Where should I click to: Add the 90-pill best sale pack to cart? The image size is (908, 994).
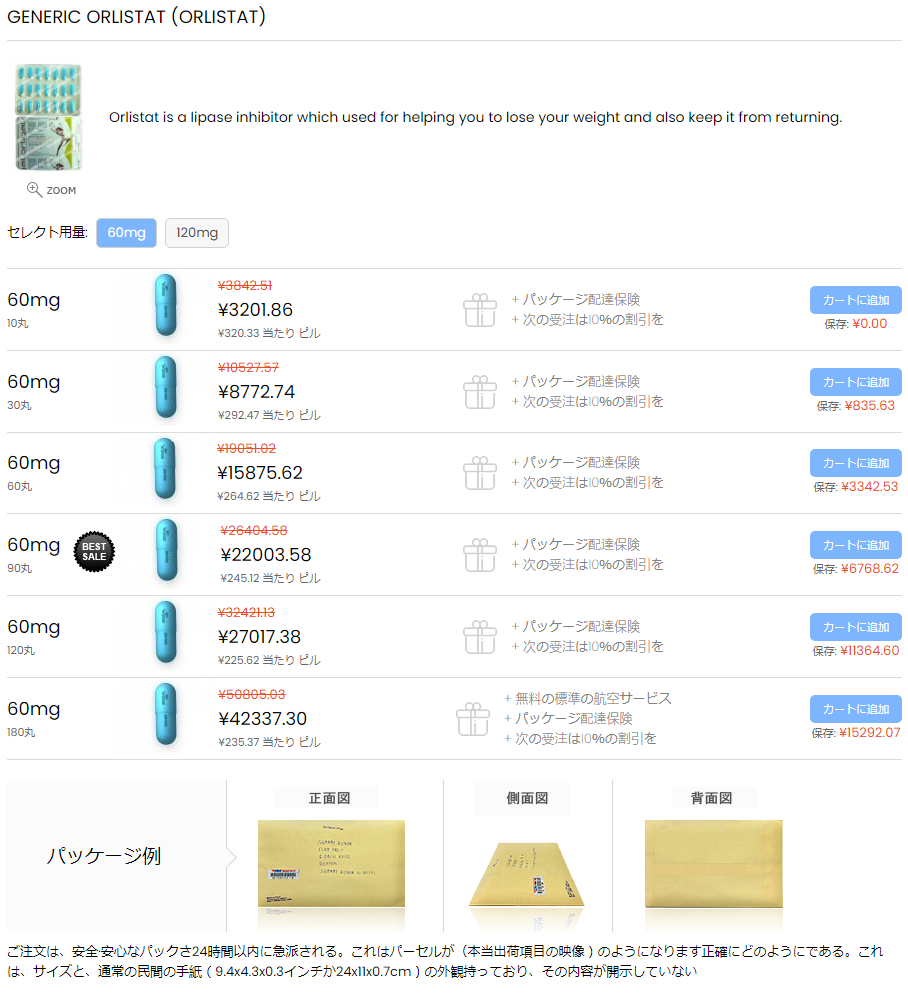coord(855,545)
